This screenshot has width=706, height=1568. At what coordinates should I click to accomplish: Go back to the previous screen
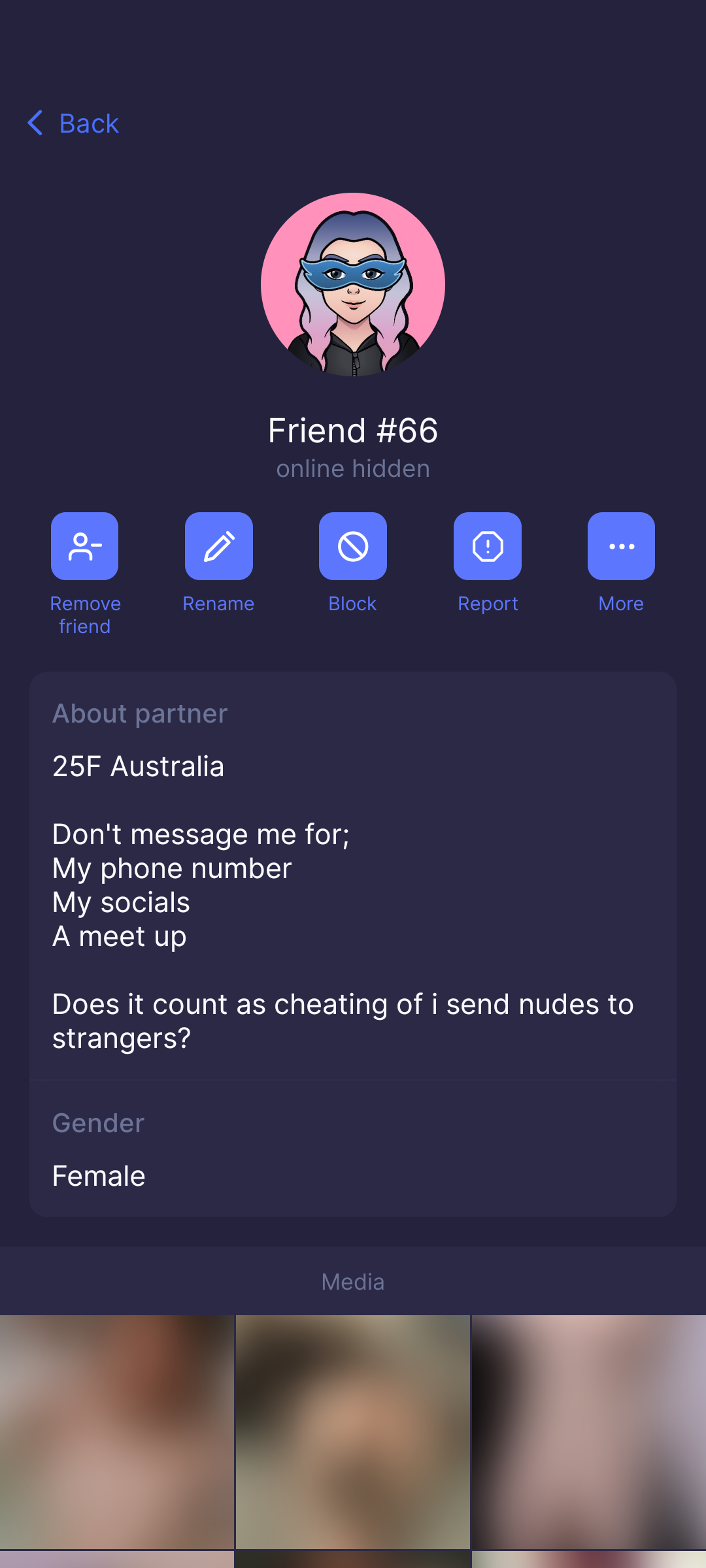[x=73, y=123]
